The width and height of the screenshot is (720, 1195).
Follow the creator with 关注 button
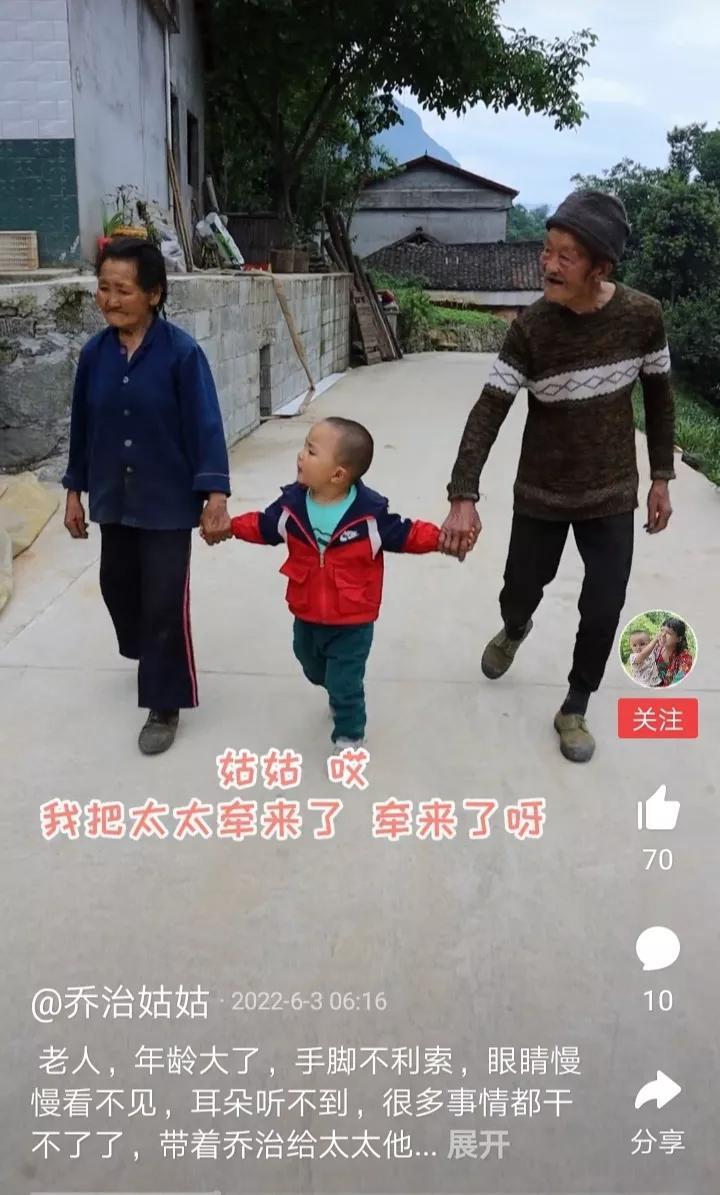(657, 718)
